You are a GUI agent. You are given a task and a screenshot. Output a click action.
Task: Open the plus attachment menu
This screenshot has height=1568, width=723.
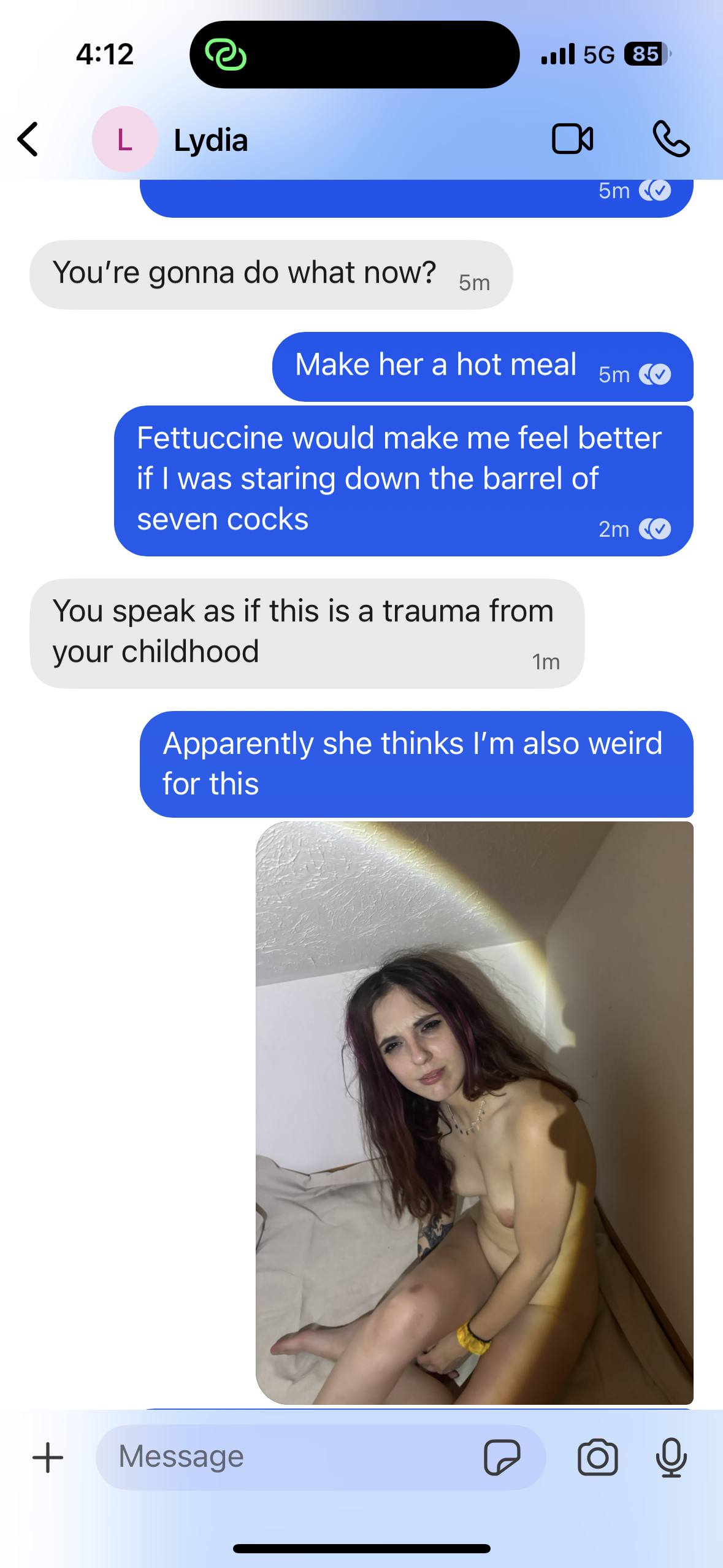click(x=48, y=1457)
